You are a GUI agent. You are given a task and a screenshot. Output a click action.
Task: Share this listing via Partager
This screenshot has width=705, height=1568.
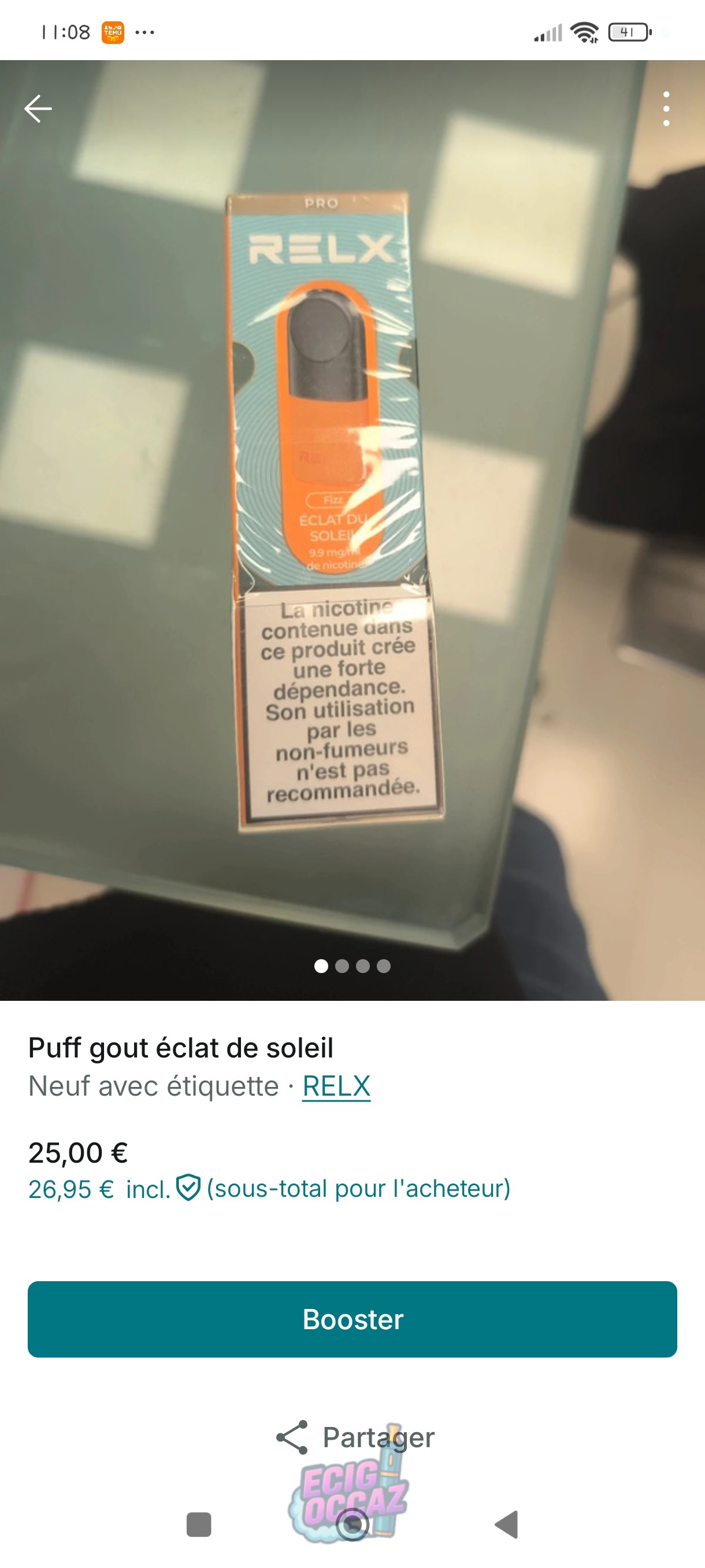click(355, 1437)
